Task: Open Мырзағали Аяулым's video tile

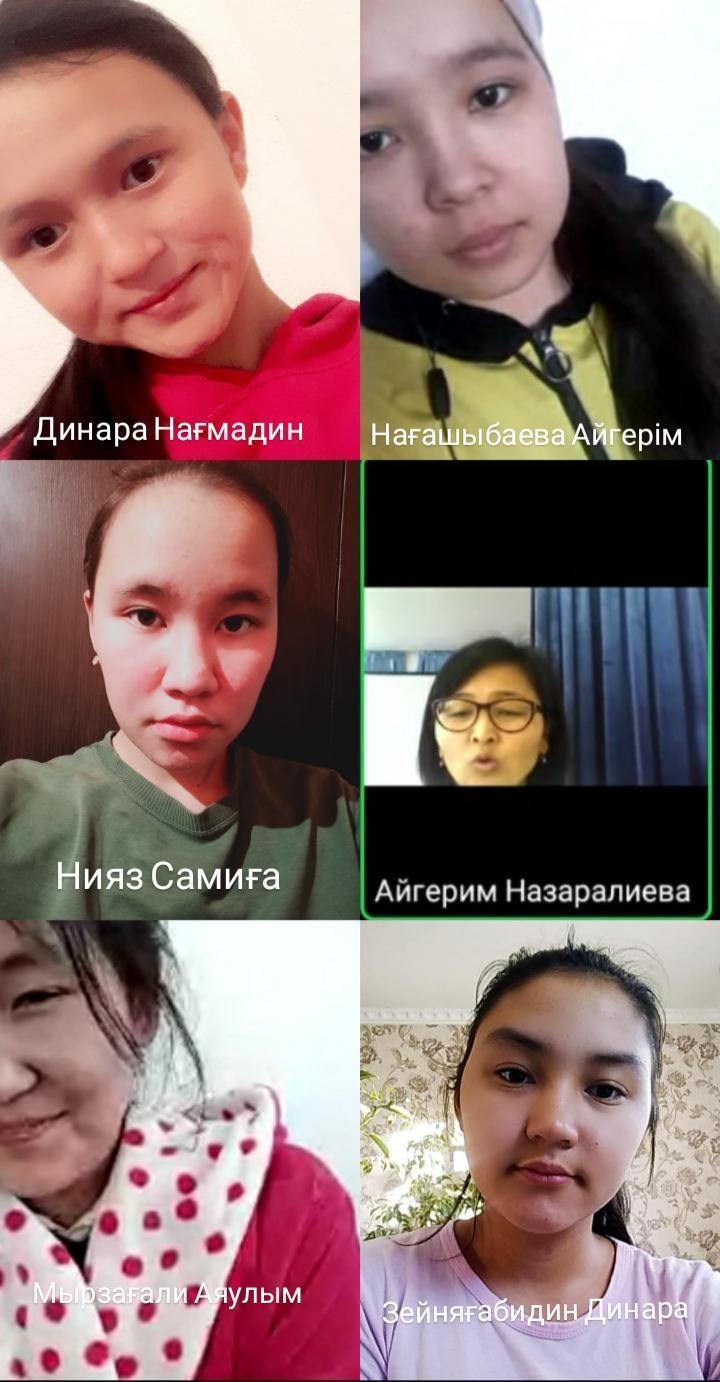Action: pos(179,1151)
